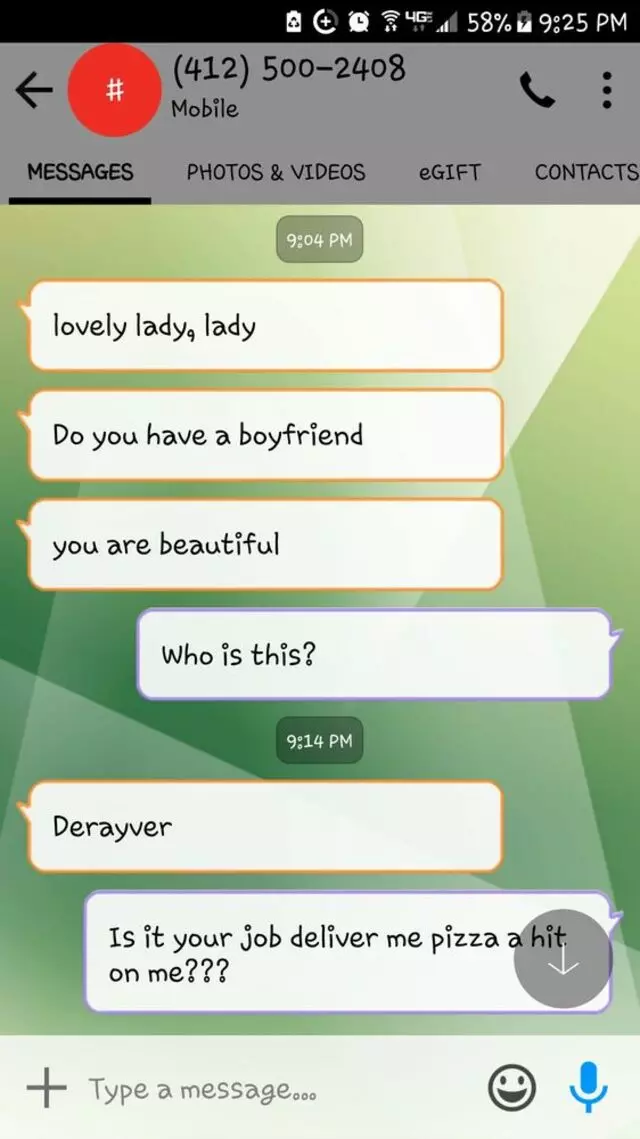Start voice input with the microphone
This screenshot has width=640, height=1139.
pos(588,1088)
